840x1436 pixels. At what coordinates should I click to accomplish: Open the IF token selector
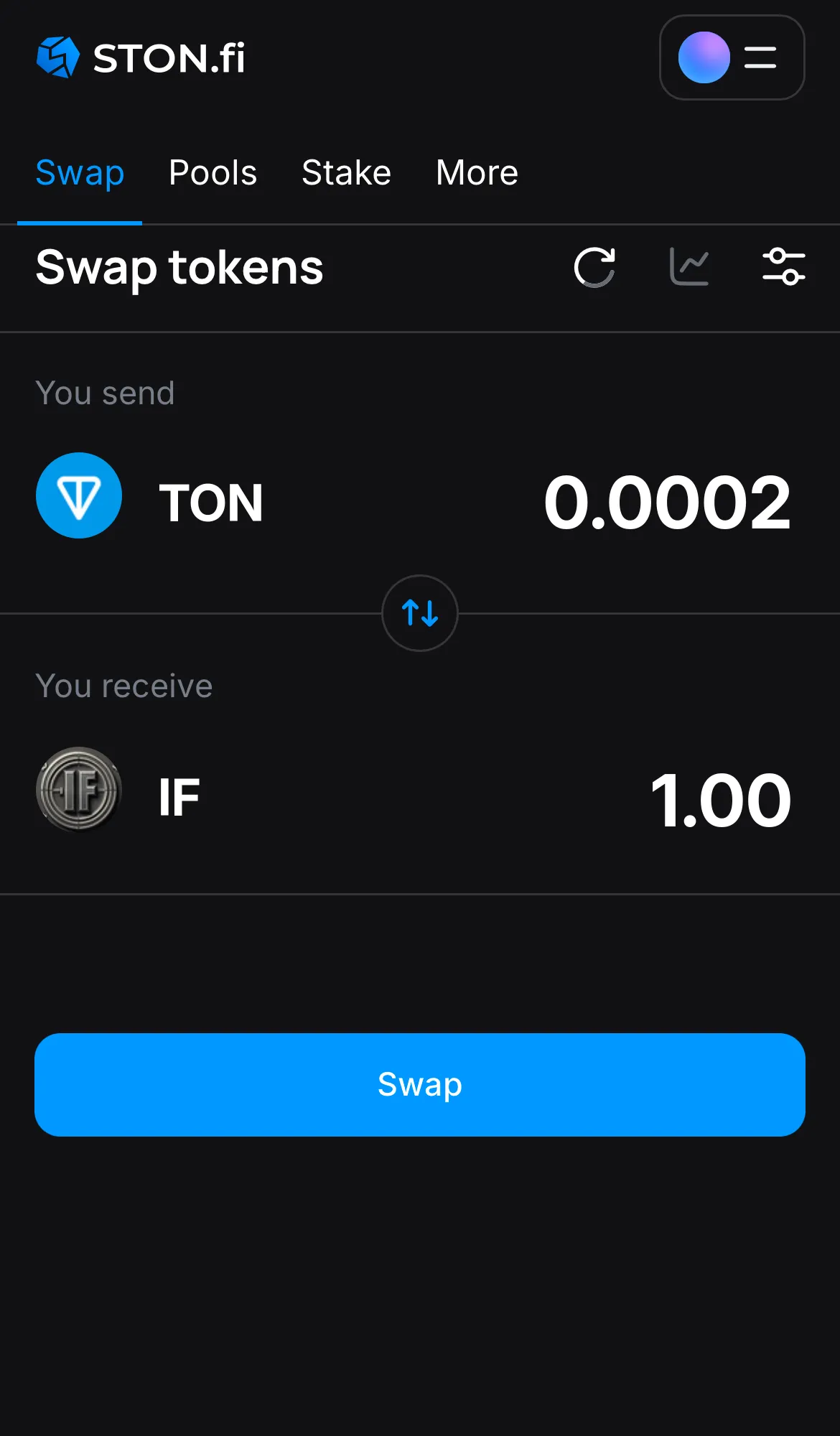pyautogui.click(x=177, y=796)
